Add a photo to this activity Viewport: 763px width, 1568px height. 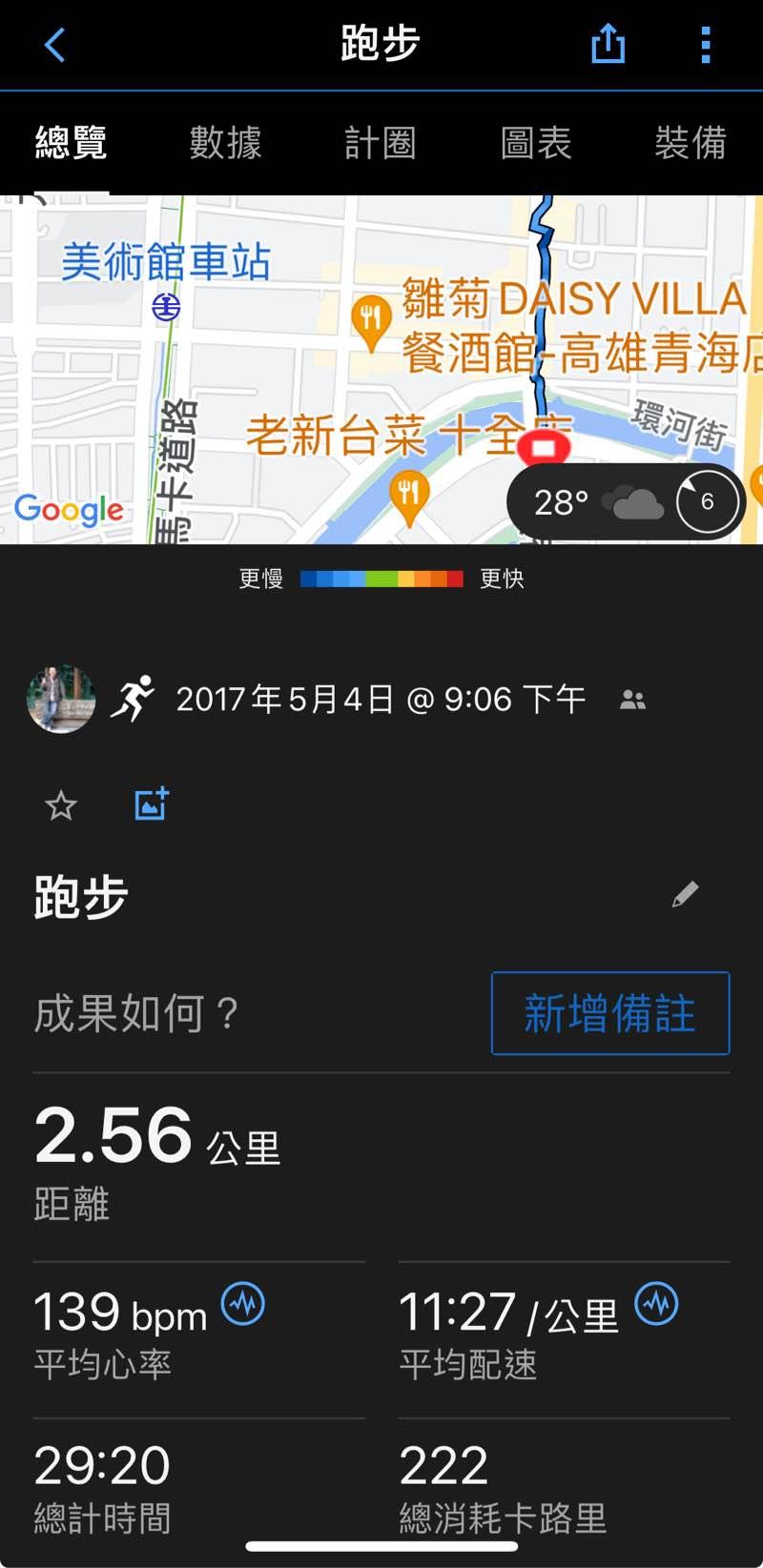(x=152, y=804)
